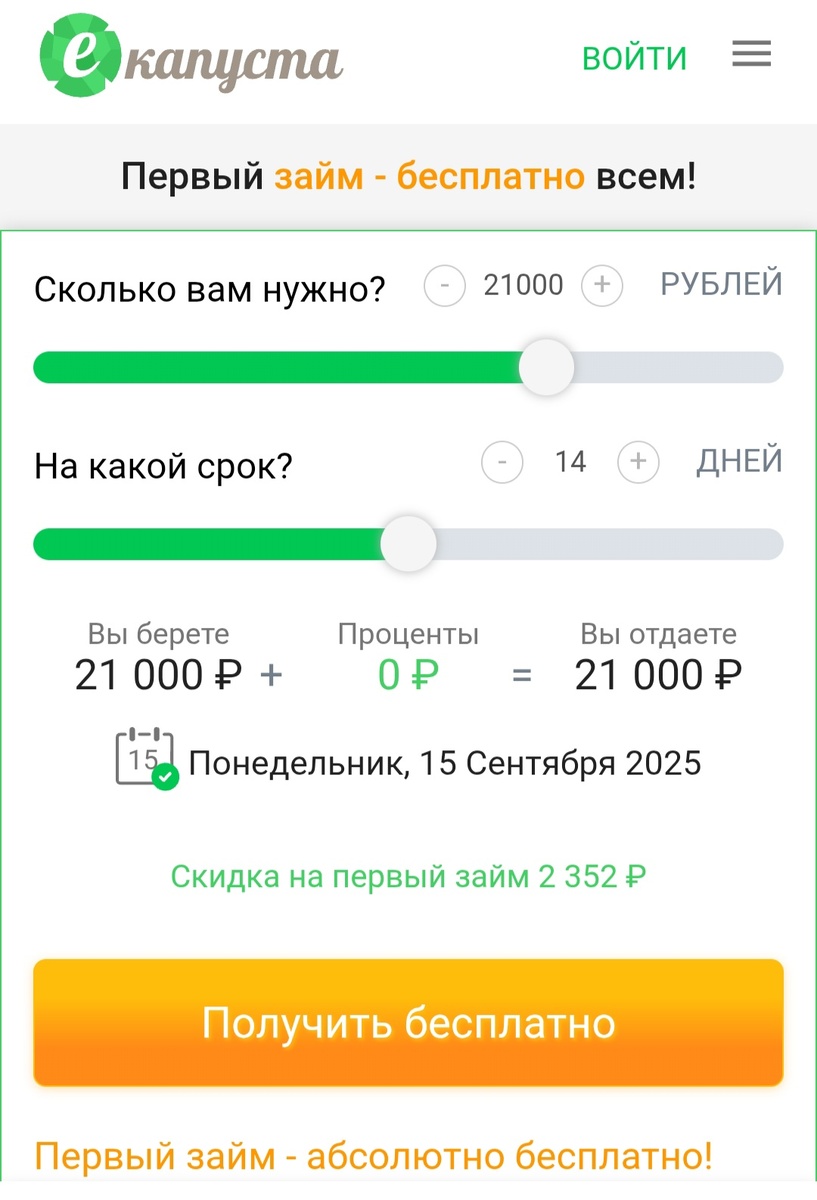Decrease the loan amount with minus
This screenshot has height=1200, width=817.
pyautogui.click(x=445, y=286)
